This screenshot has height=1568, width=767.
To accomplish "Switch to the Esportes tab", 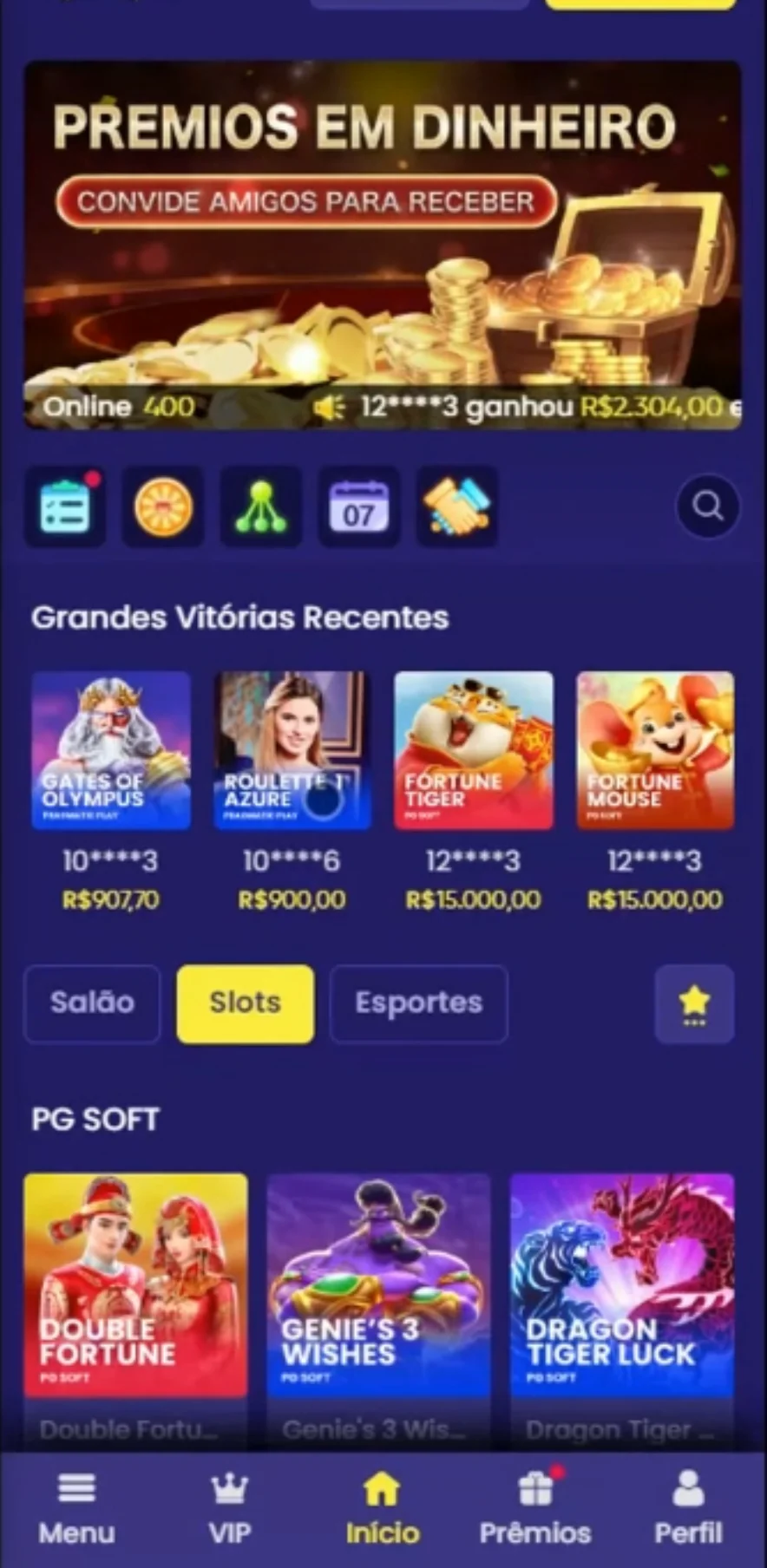I will (418, 1003).
